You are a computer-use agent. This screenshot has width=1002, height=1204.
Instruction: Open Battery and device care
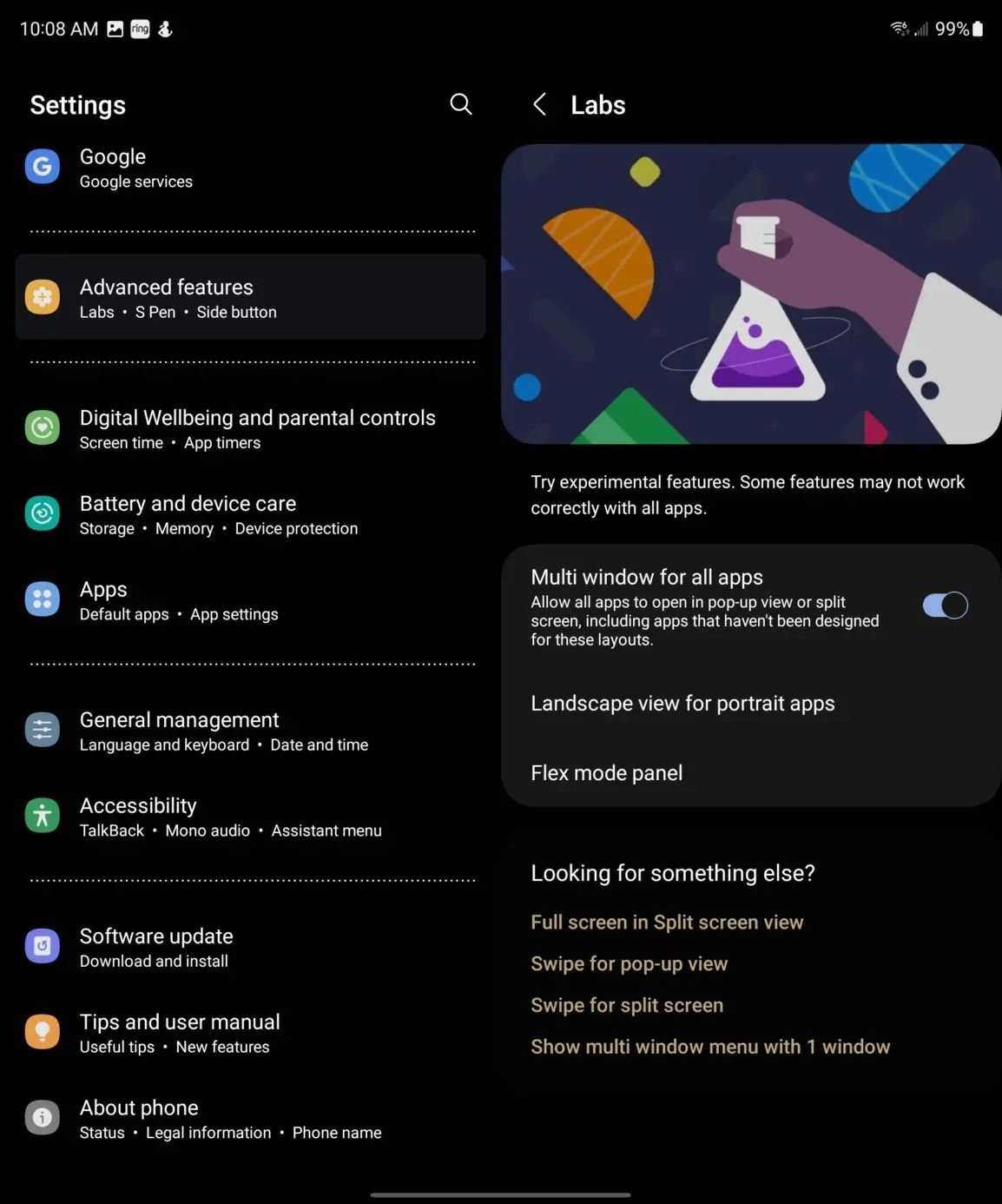click(250, 515)
